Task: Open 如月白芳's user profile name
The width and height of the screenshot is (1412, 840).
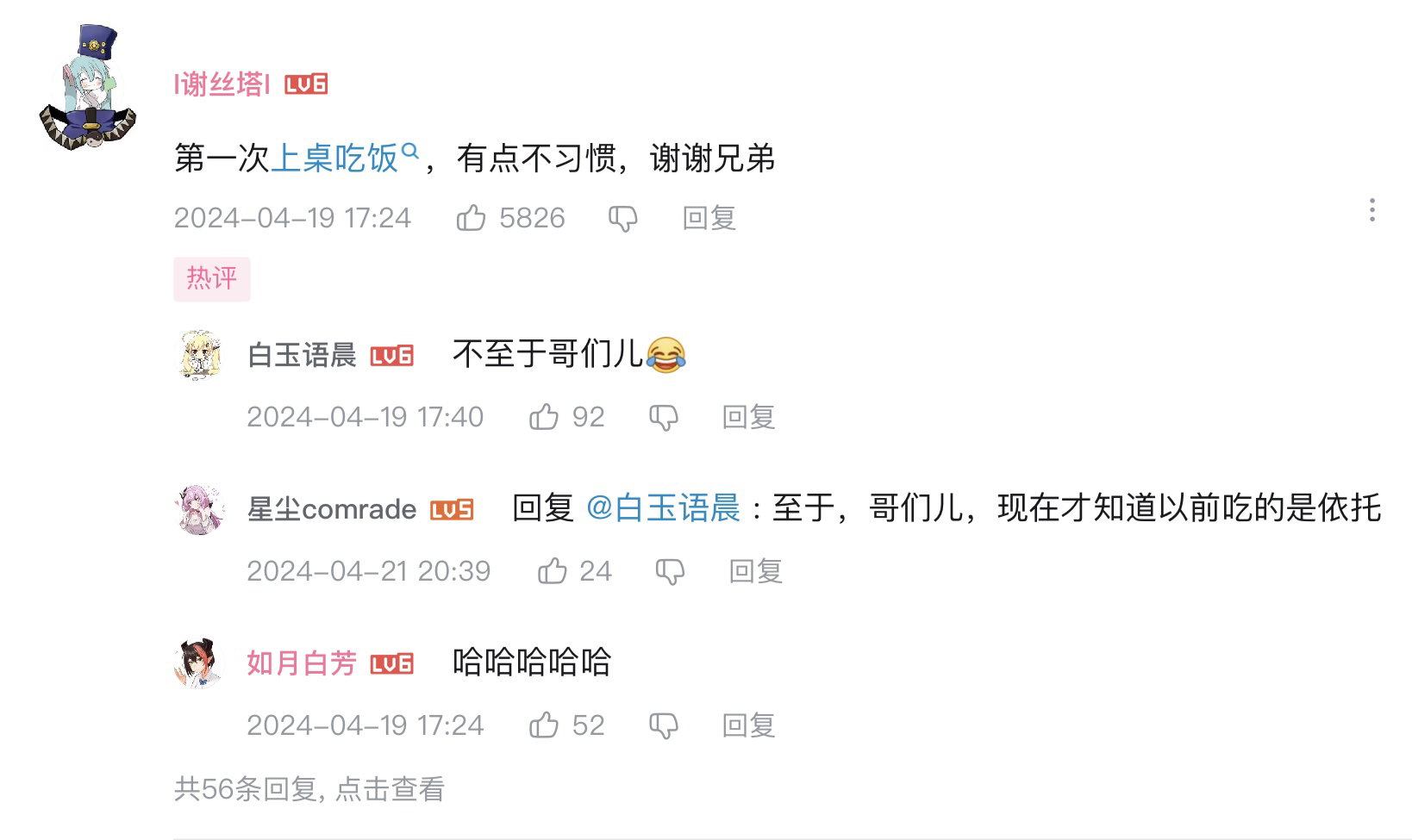Action: [301, 663]
